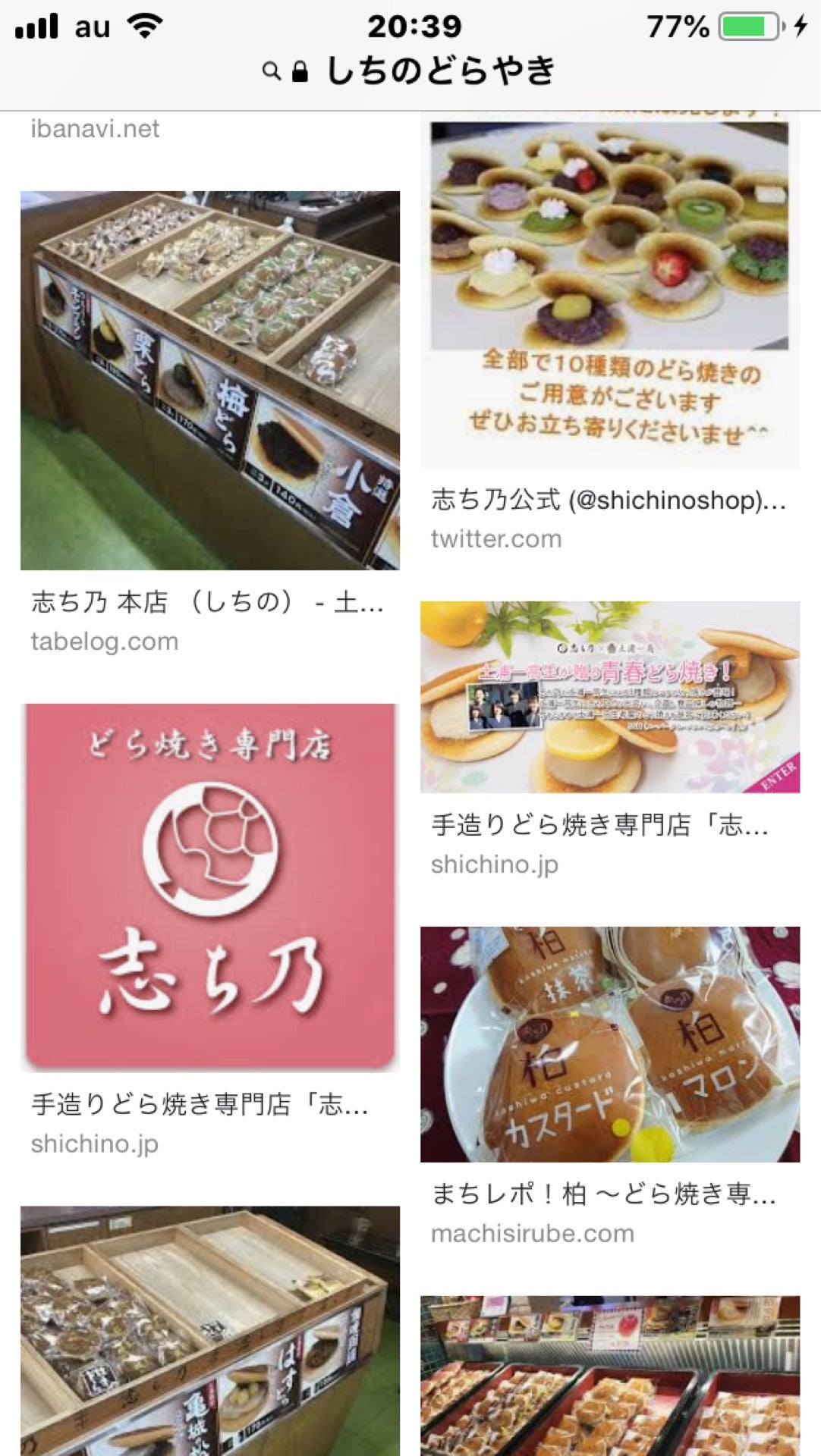Open the twitter.com source link

pyautogui.click(x=495, y=538)
